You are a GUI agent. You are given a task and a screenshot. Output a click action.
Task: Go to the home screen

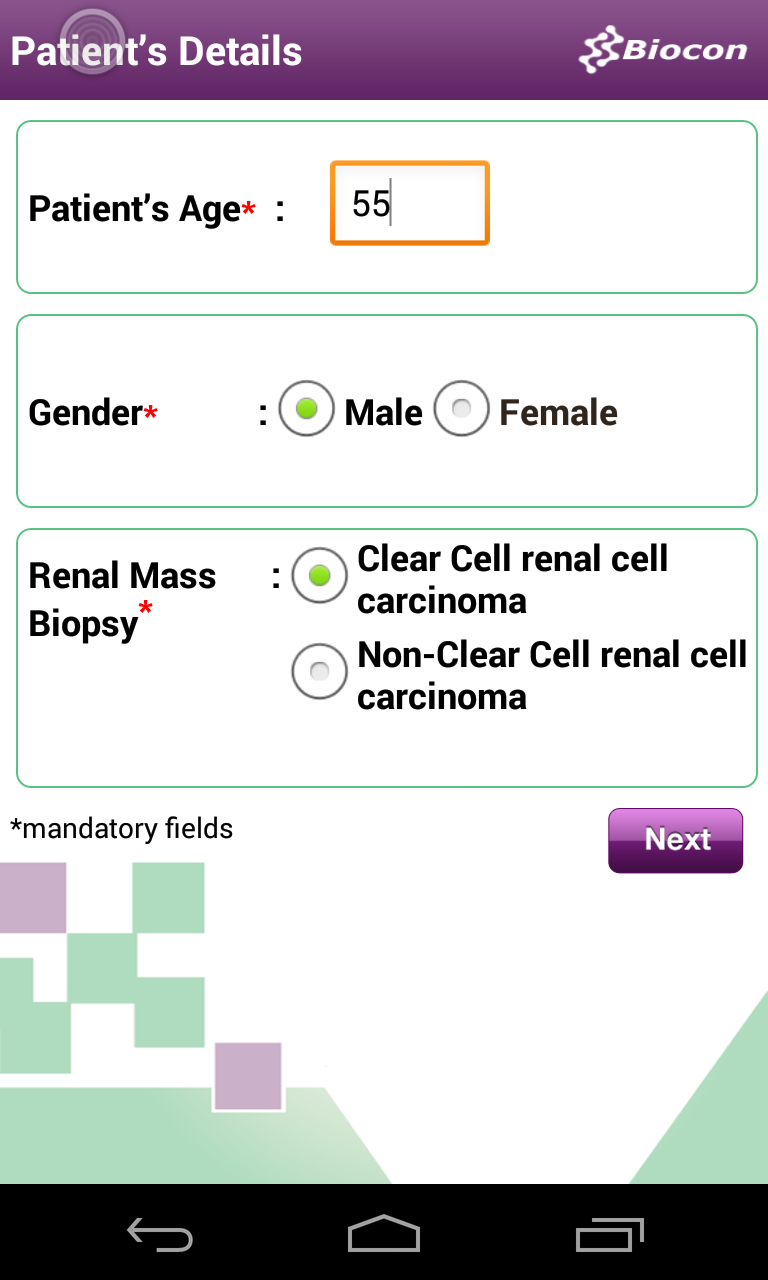[x=384, y=1234]
